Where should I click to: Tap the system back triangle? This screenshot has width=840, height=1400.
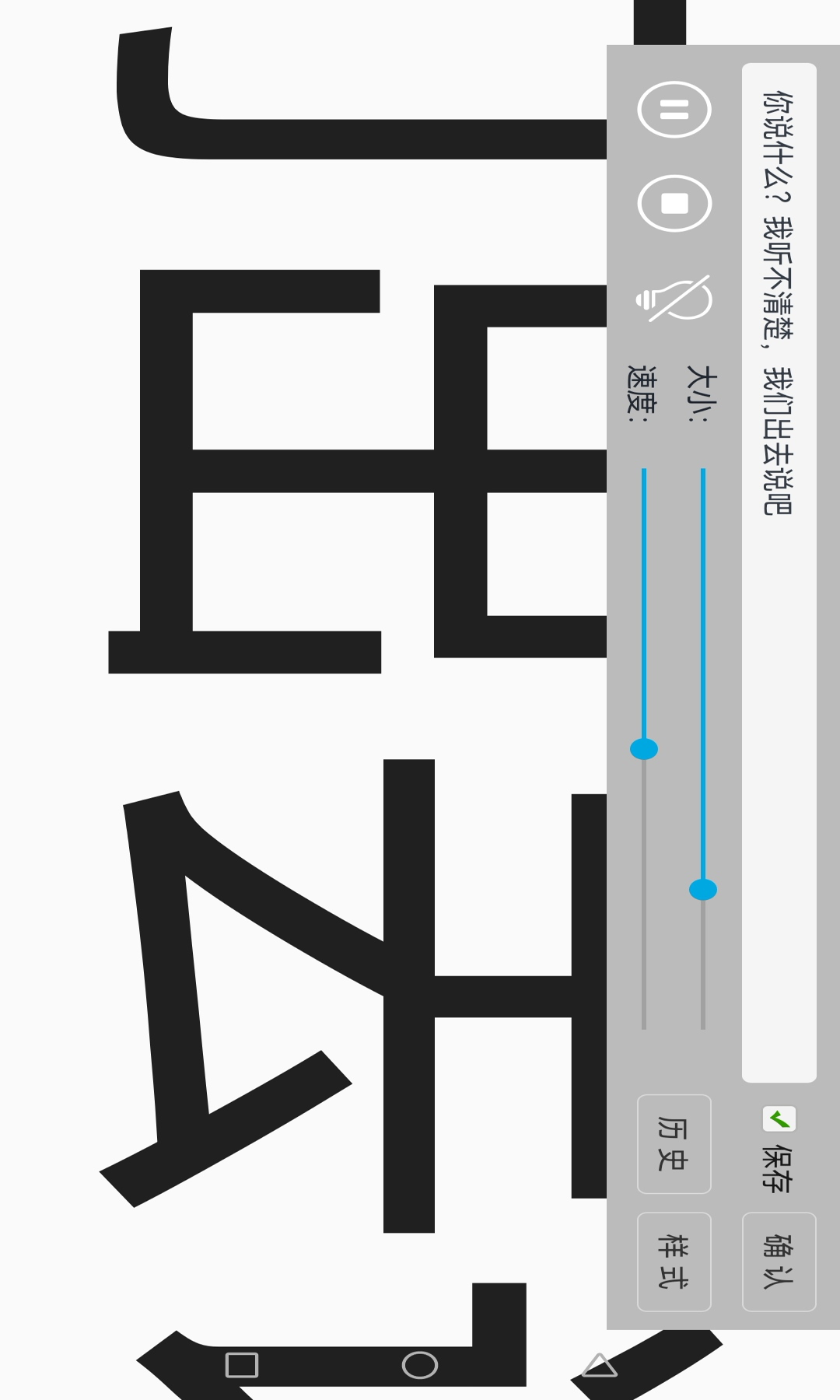pyautogui.click(x=599, y=1366)
